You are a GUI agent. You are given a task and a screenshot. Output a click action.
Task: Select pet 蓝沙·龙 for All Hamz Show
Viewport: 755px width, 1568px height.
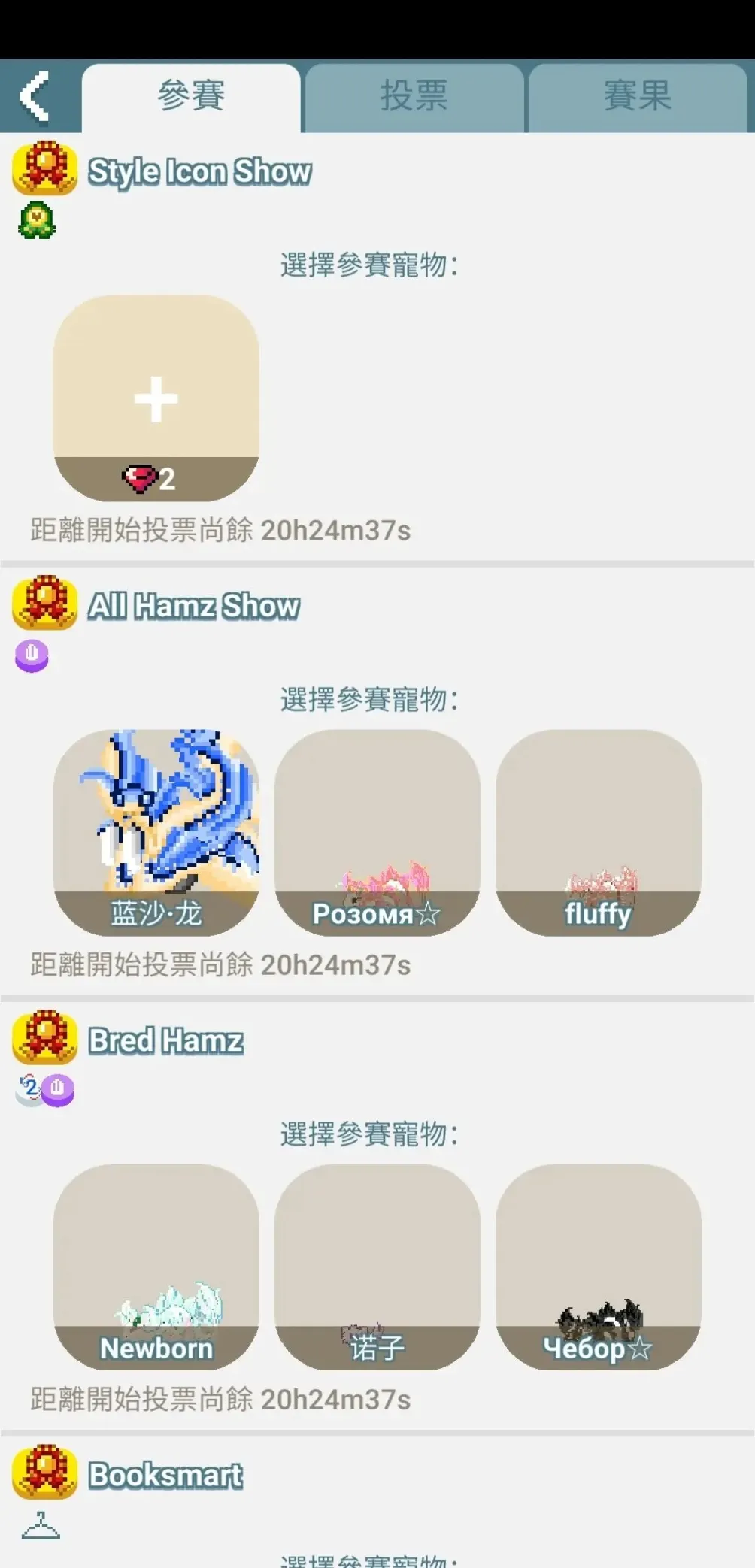pos(156,832)
